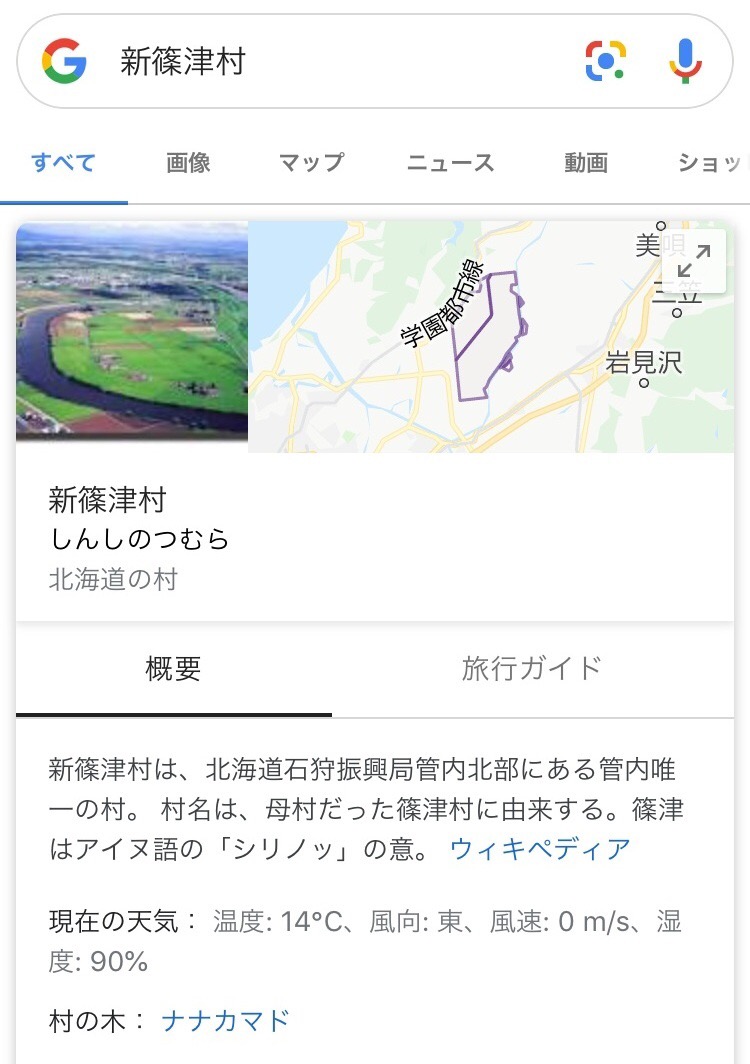Open the 動画 tab
Image resolution: width=750 pixels, height=1064 pixels.
(585, 162)
